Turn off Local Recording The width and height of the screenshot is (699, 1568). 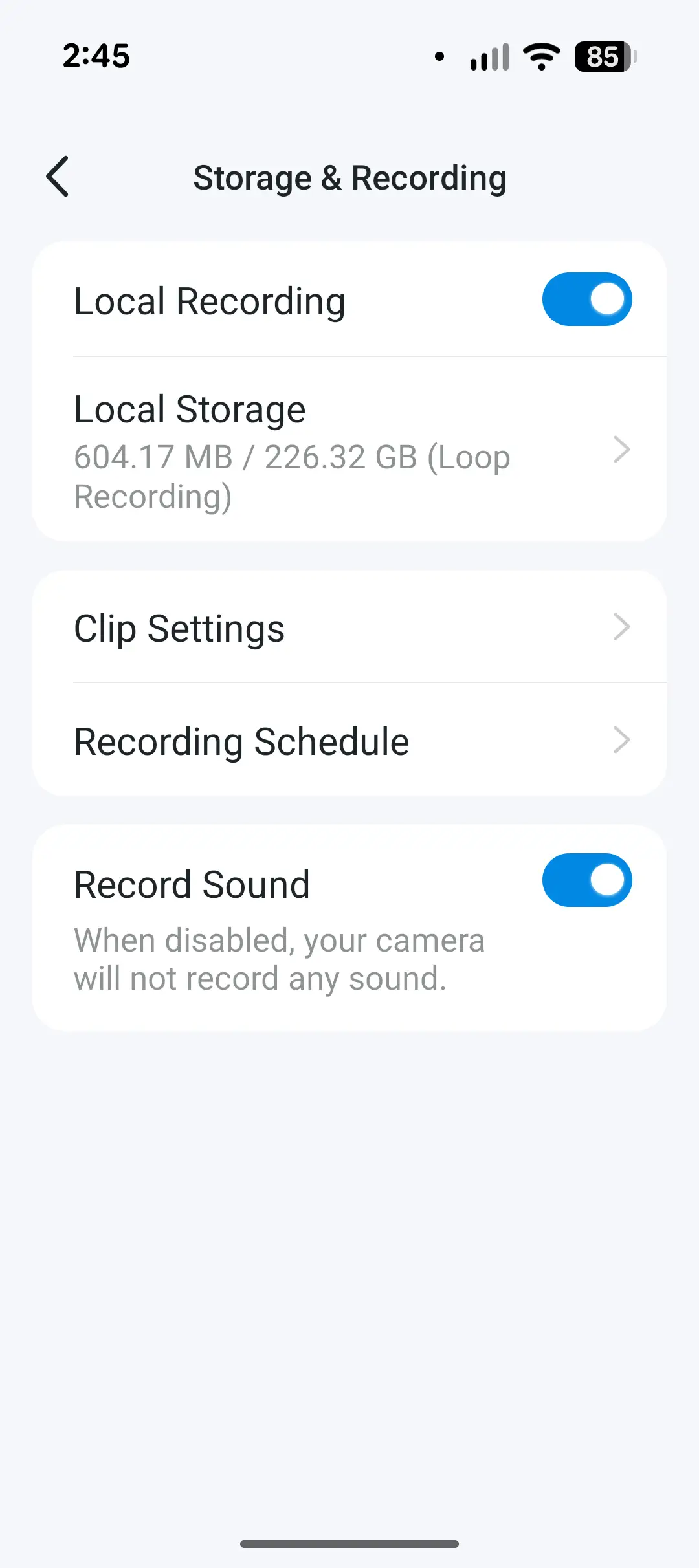coord(586,299)
